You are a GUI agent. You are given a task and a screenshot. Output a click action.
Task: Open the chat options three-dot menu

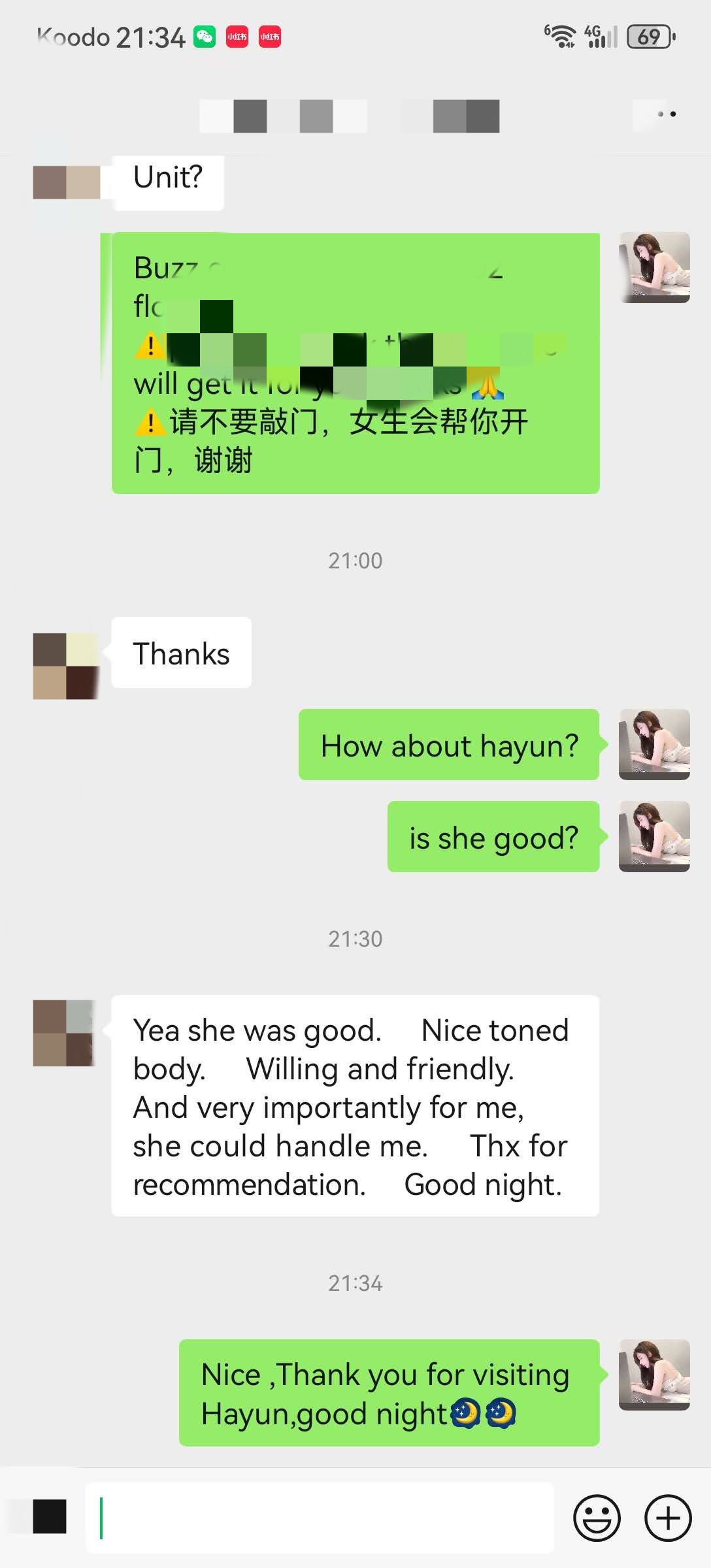click(x=667, y=114)
